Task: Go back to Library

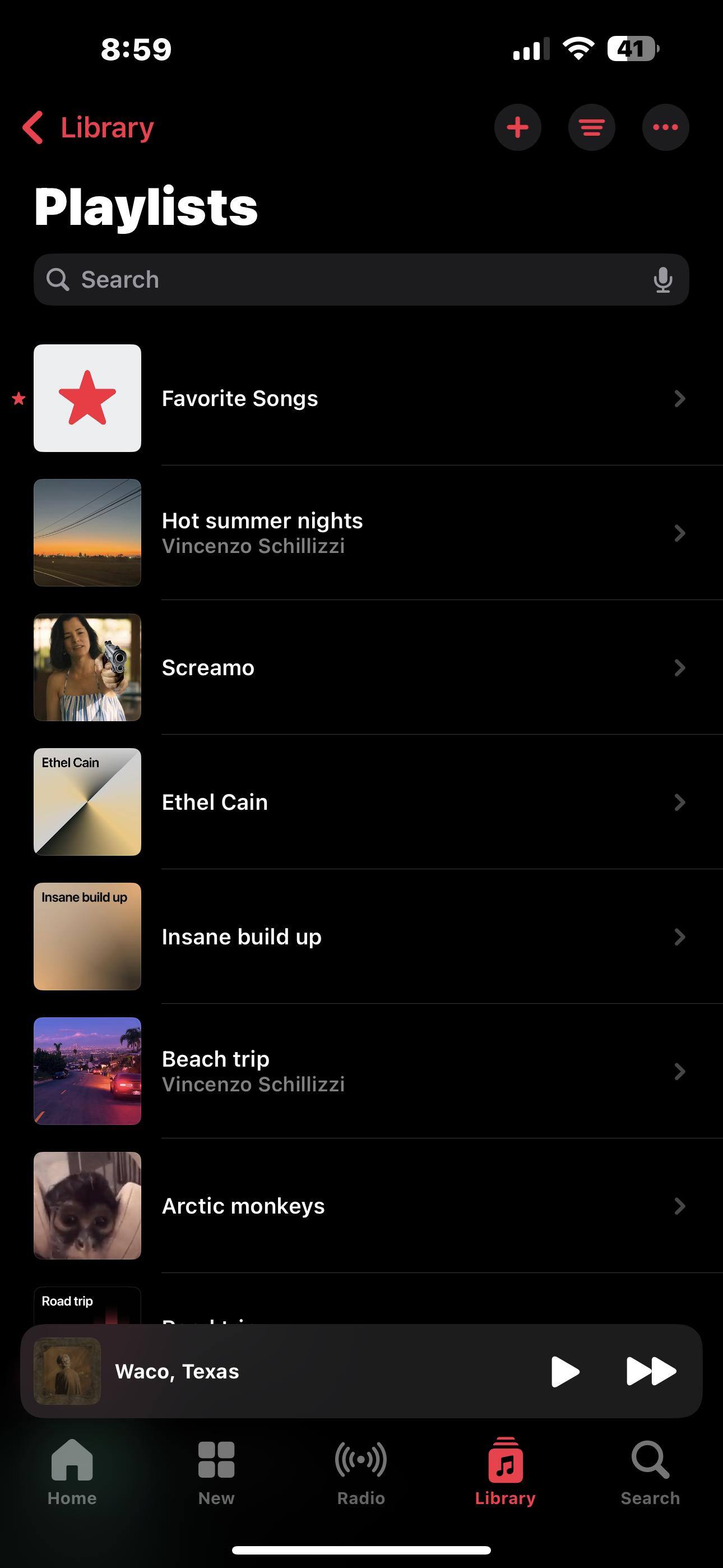Action: (x=88, y=128)
